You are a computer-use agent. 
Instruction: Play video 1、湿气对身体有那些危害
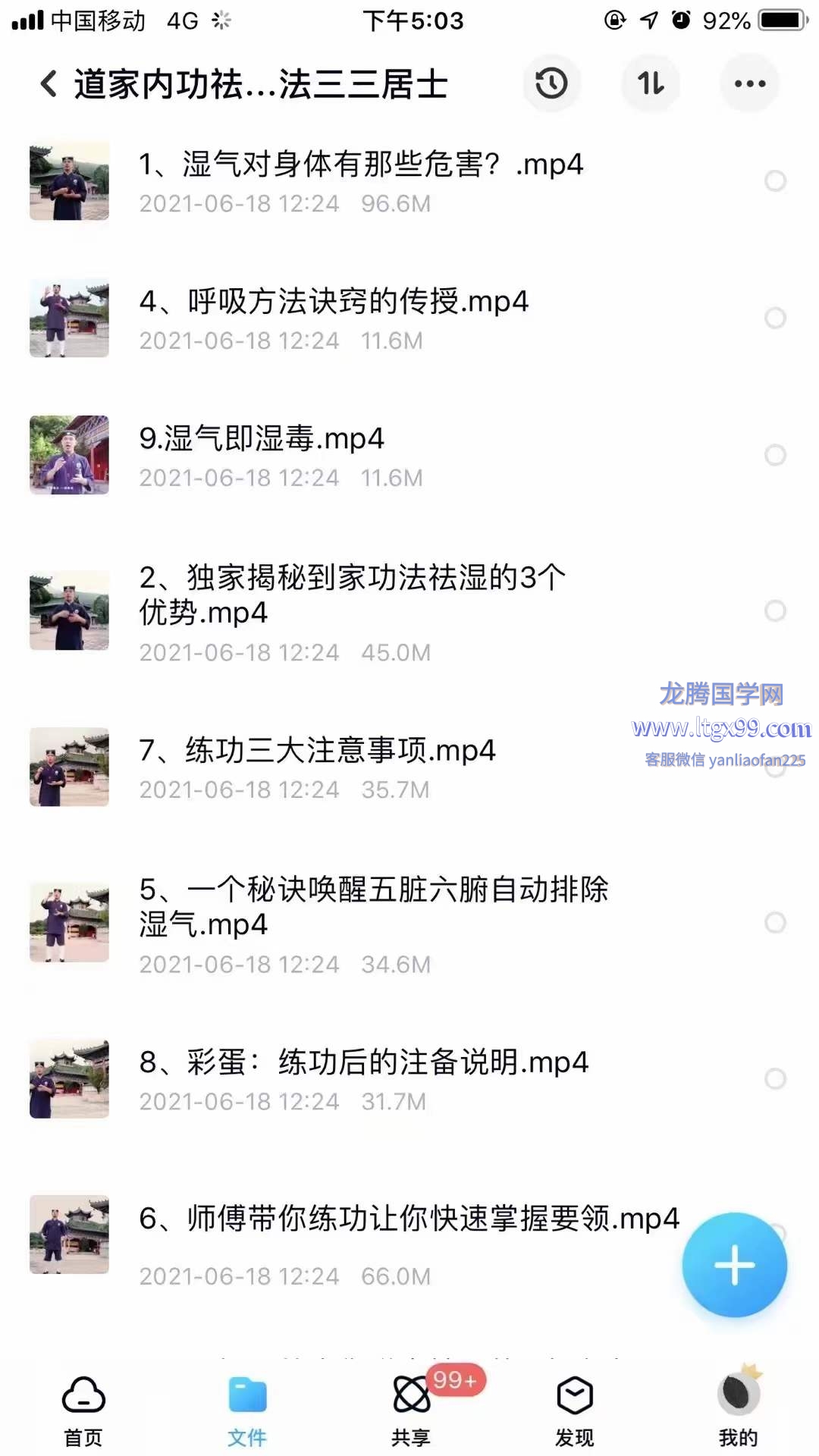(360, 165)
